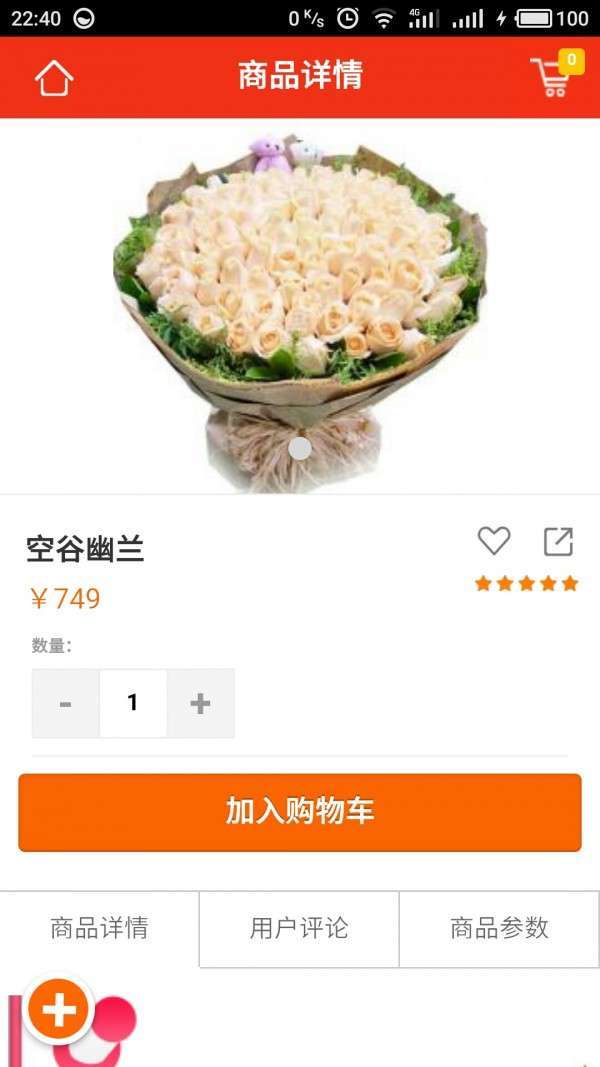The height and width of the screenshot is (1067, 600).
Task: Open the shopping cart
Action: click(553, 75)
